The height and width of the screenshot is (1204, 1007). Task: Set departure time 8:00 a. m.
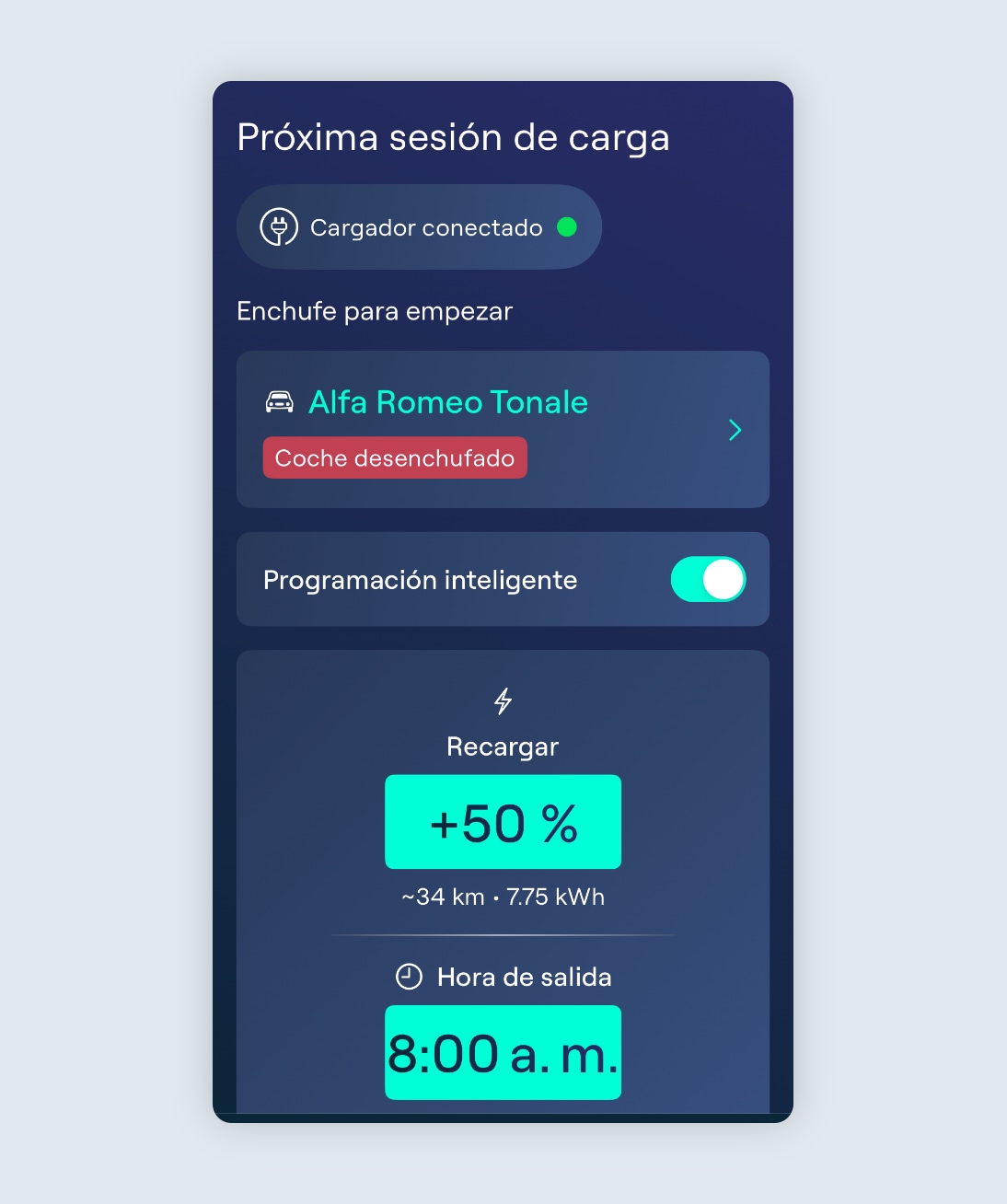click(503, 1052)
